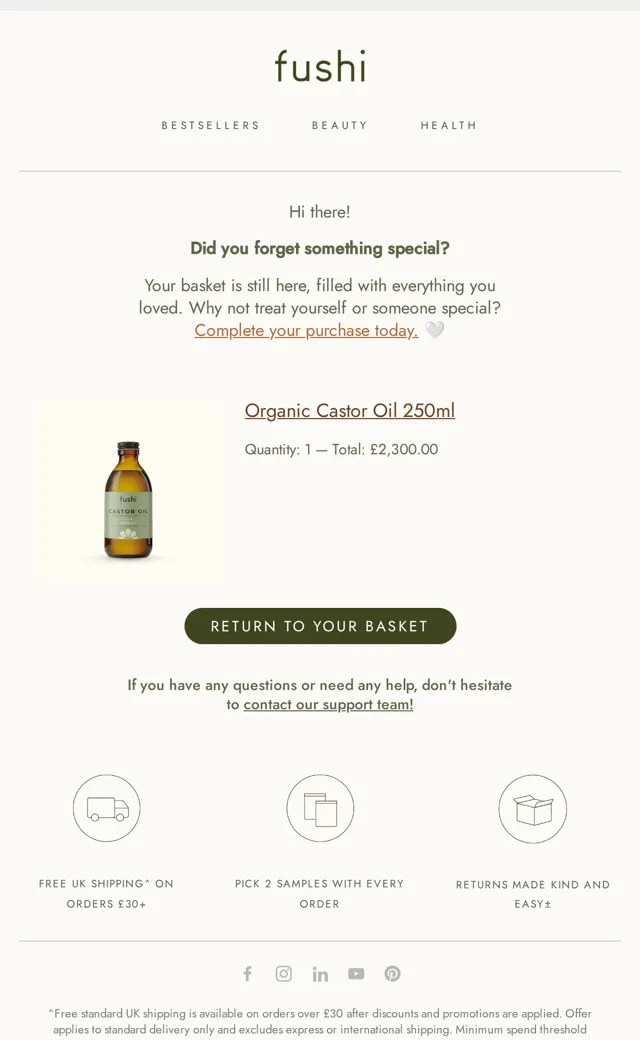Tap Return to Your Basket button
The image size is (640, 1040).
pyautogui.click(x=320, y=626)
